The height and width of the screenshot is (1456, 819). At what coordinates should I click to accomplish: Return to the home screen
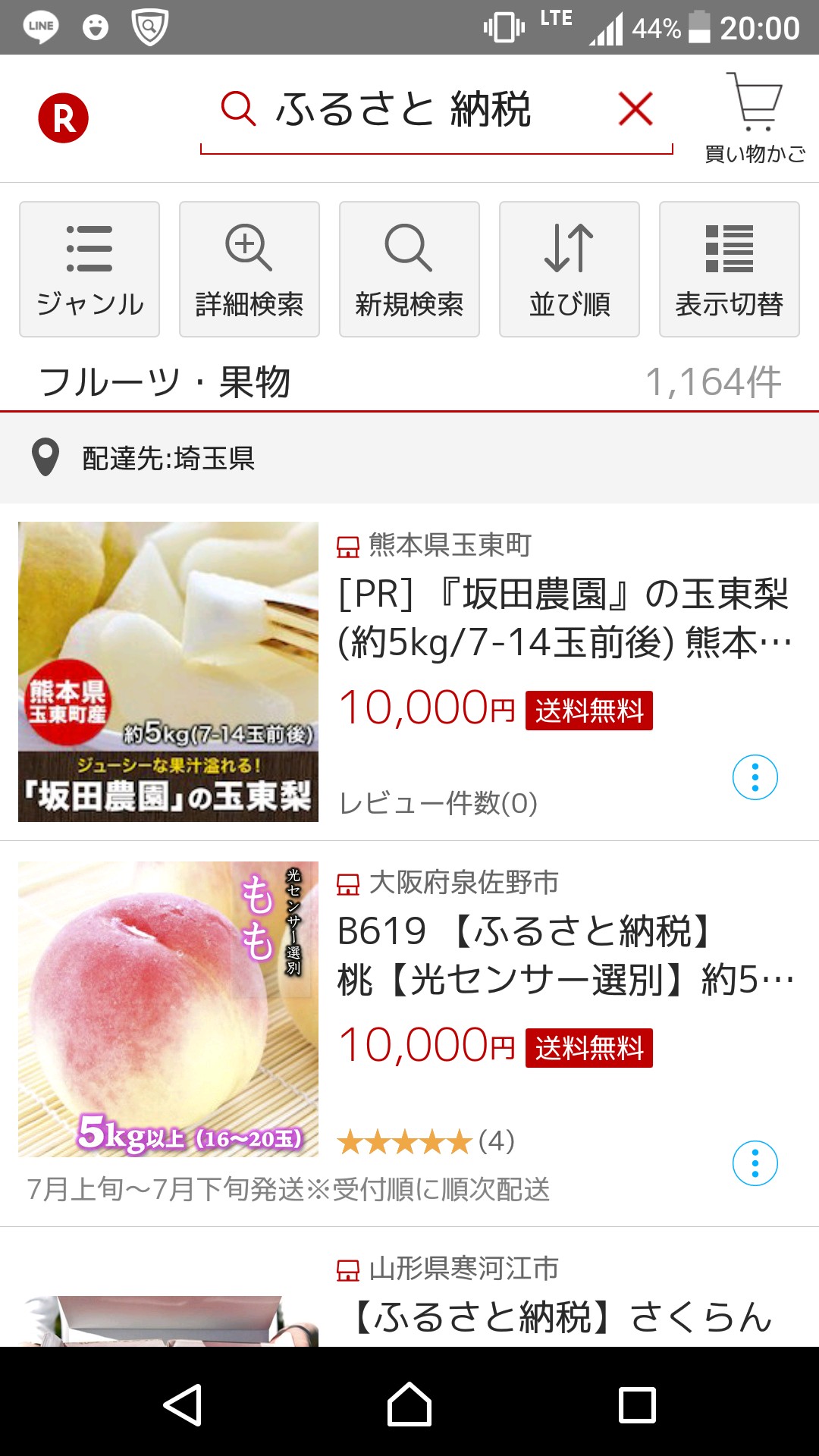409,1405
